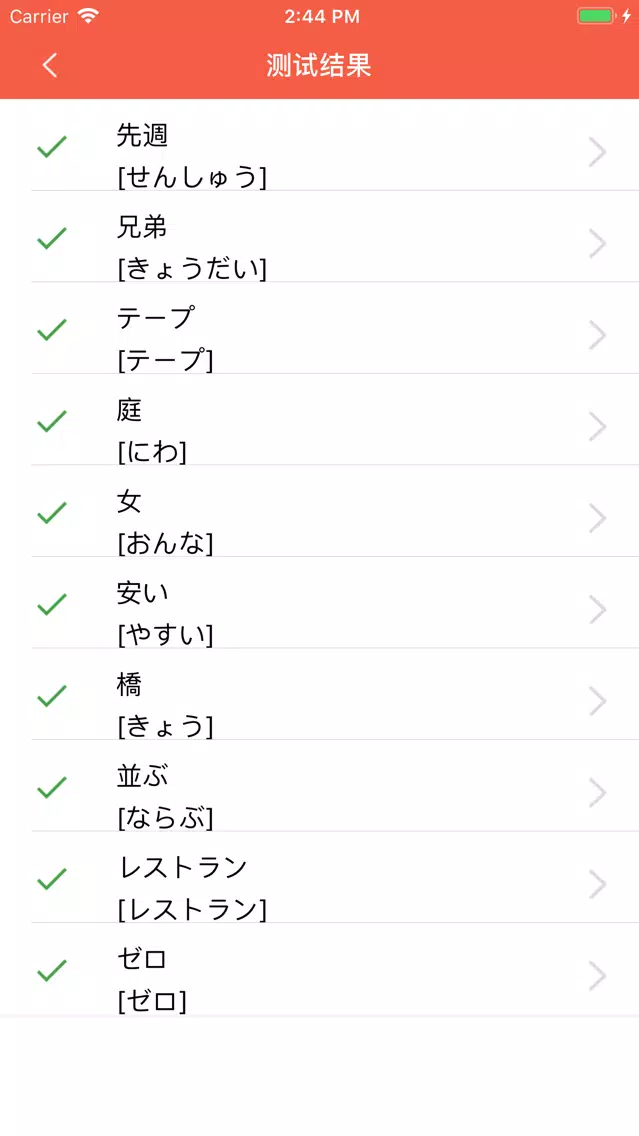
Task: View the ゼロ word entry
Action: click(320, 969)
